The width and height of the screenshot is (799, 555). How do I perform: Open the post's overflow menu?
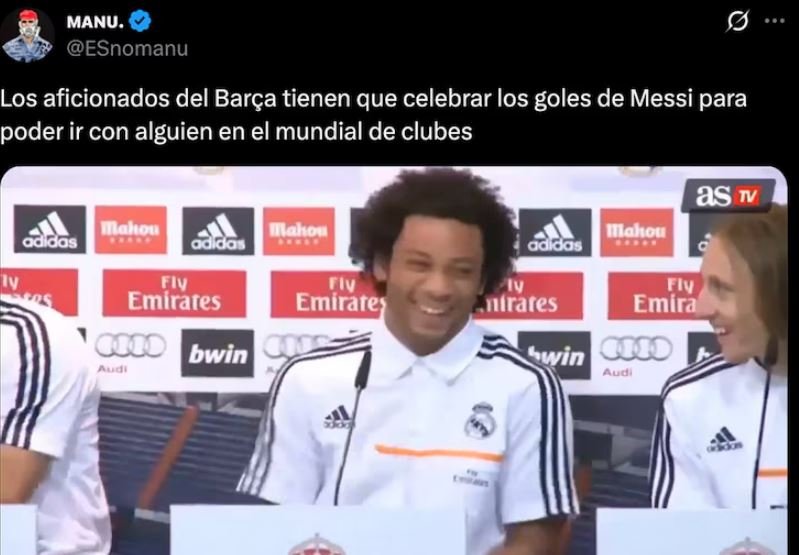(774, 21)
